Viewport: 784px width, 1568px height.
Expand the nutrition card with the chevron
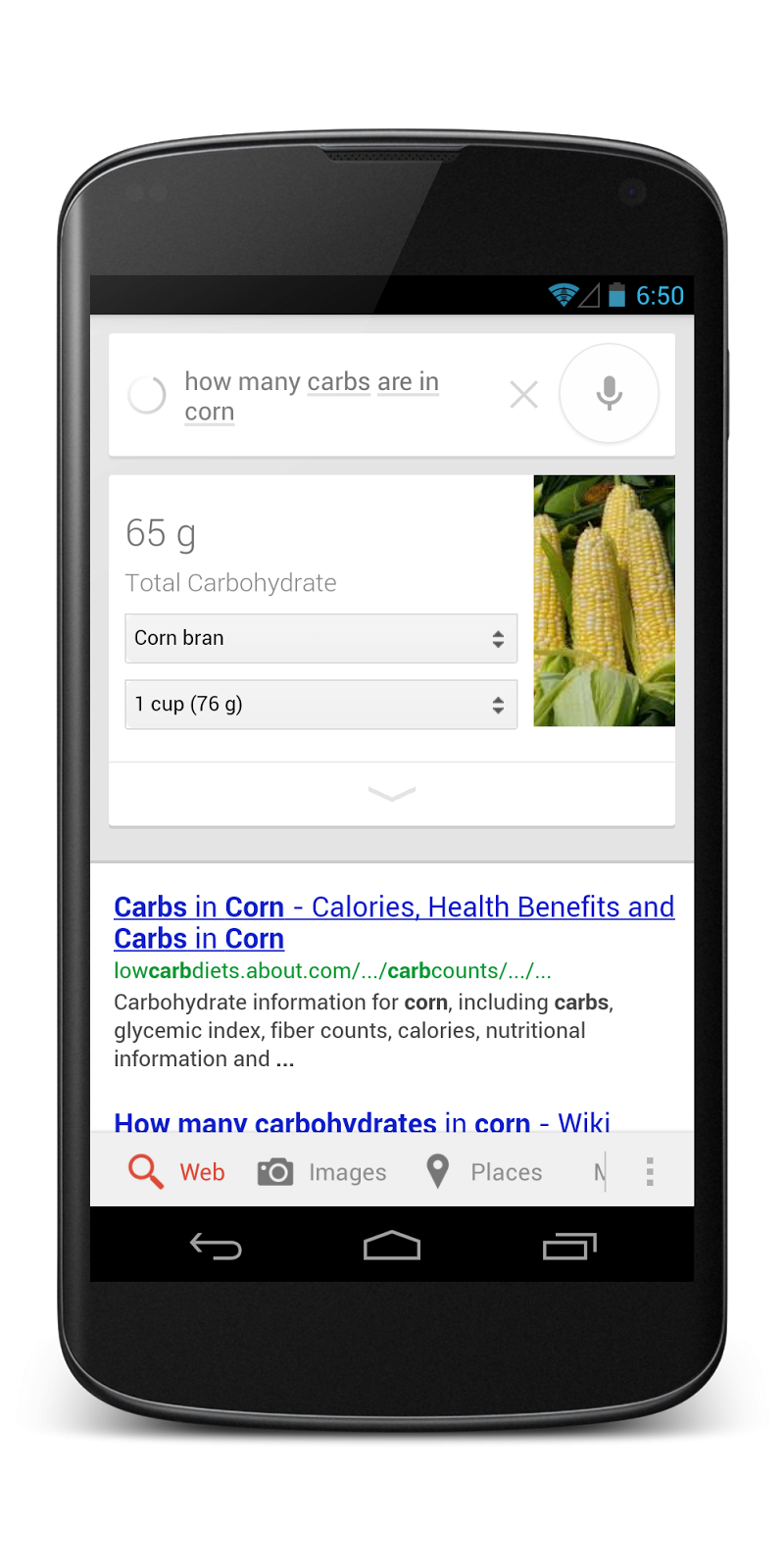392,794
